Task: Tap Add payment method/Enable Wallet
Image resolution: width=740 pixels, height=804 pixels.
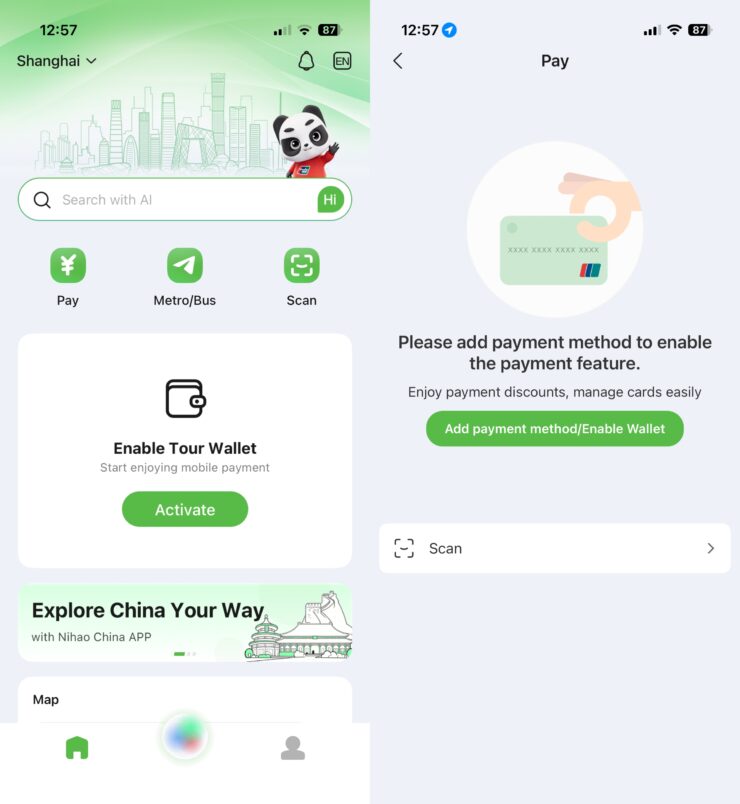Action: click(x=554, y=429)
